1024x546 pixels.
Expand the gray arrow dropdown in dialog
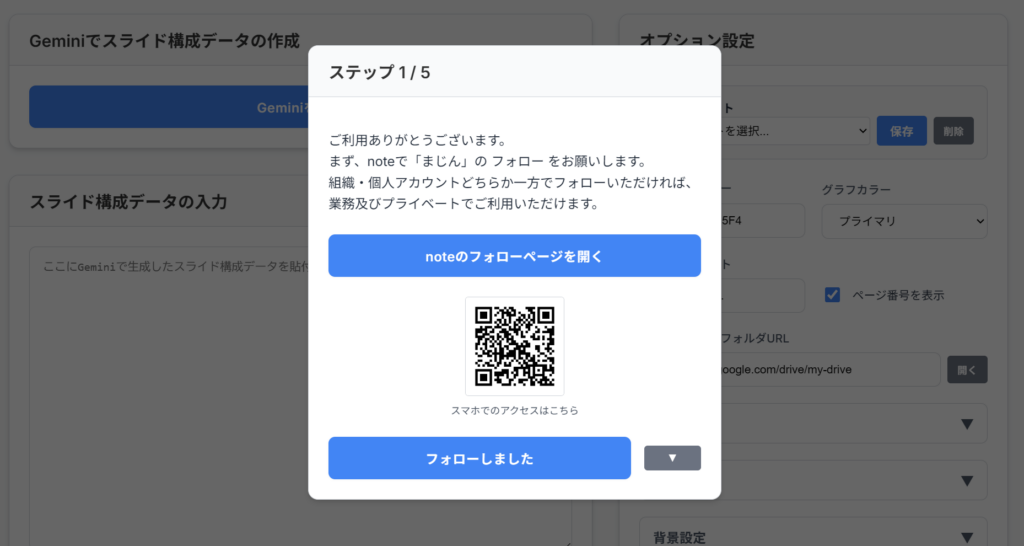pyautogui.click(x=672, y=458)
